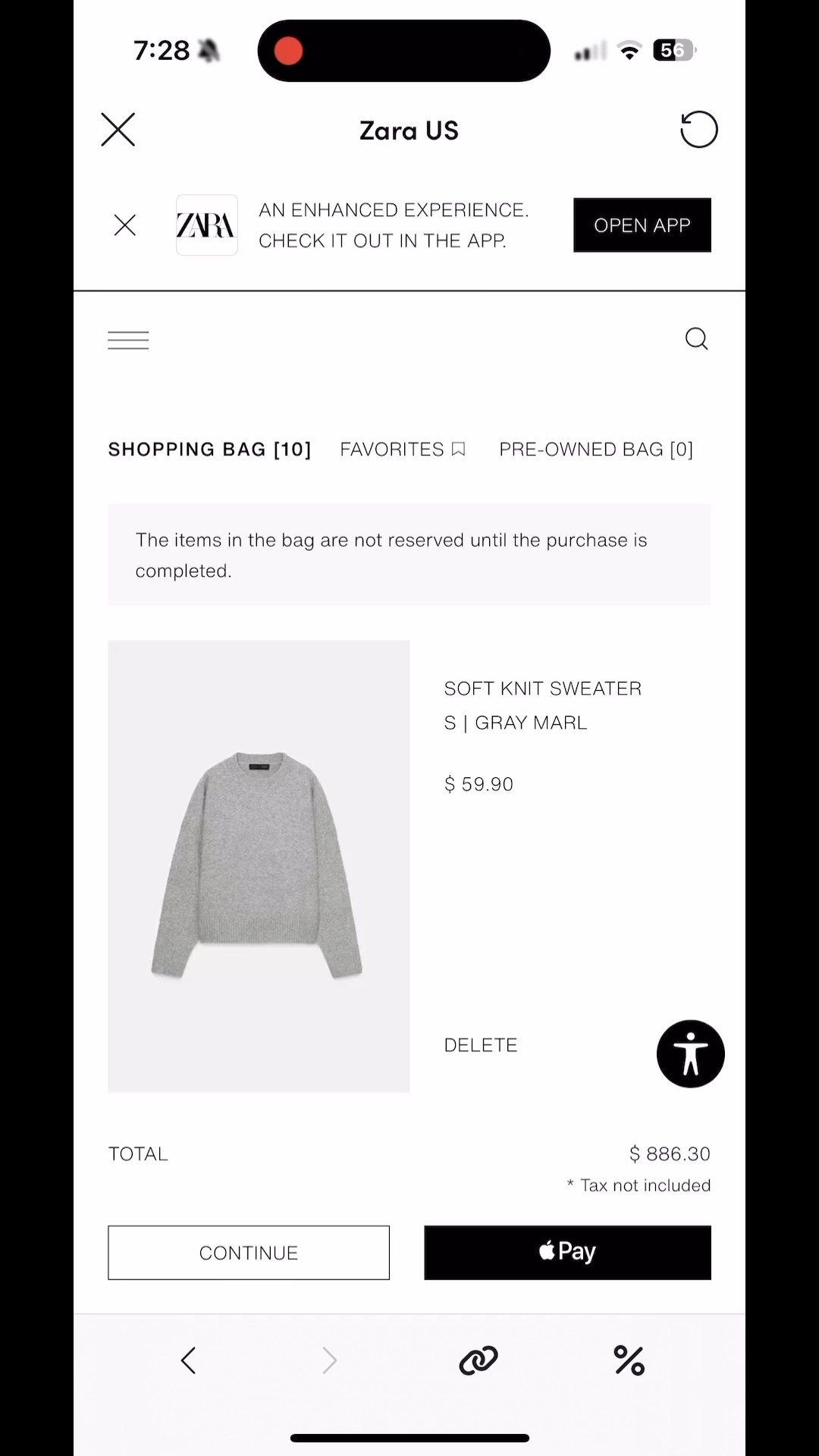Copy the page link
This screenshot has height=1456, width=819.
pyautogui.click(x=479, y=1360)
